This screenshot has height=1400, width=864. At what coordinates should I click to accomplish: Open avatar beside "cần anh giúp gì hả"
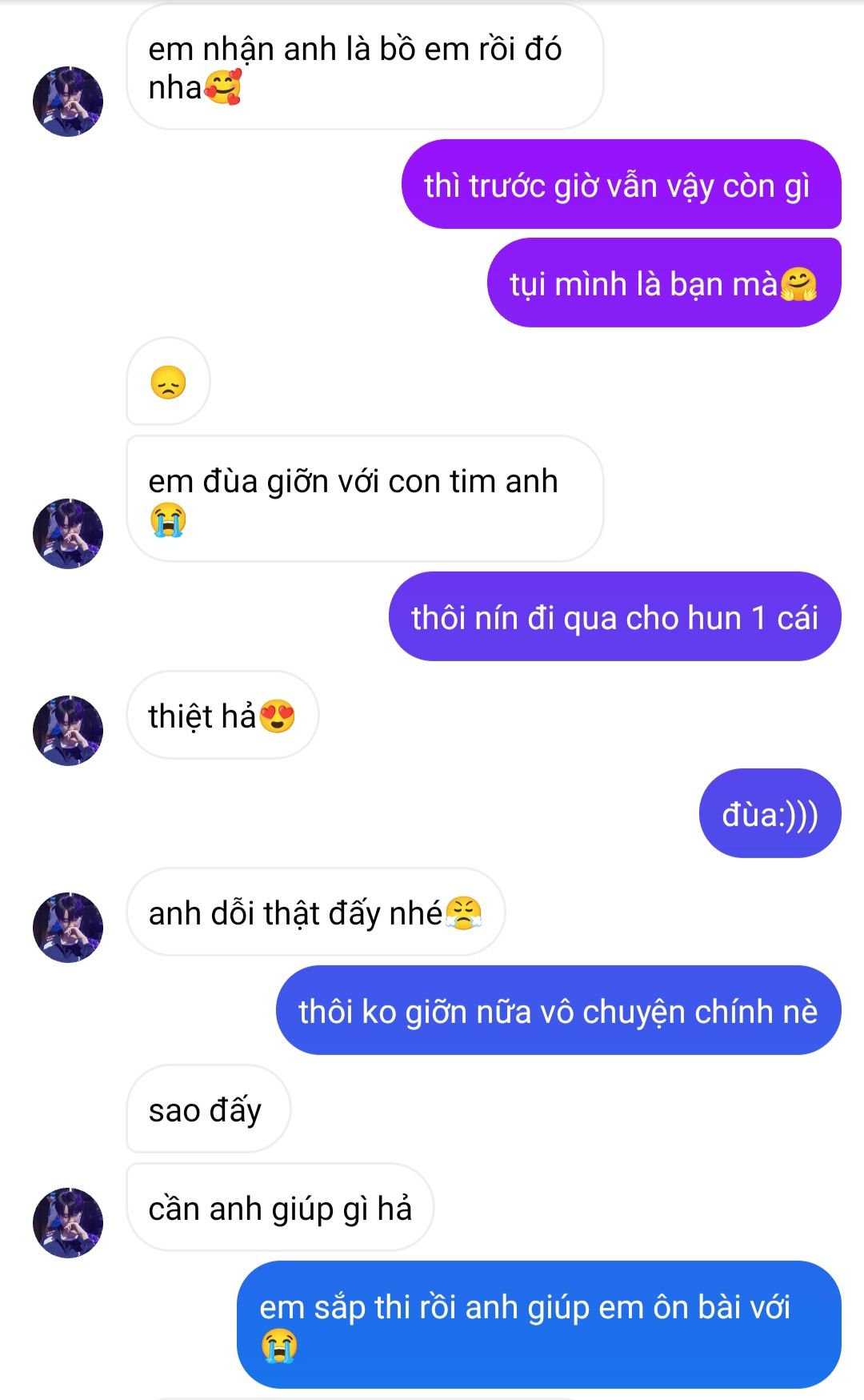tap(68, 1223)
